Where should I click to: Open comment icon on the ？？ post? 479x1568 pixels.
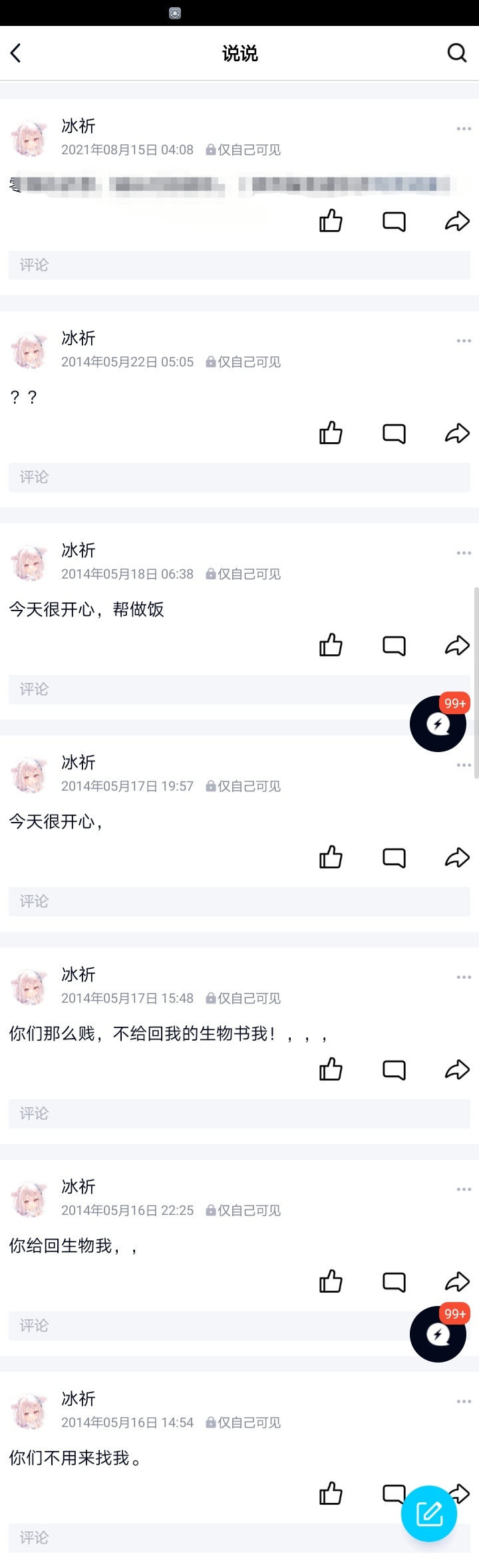394,434
